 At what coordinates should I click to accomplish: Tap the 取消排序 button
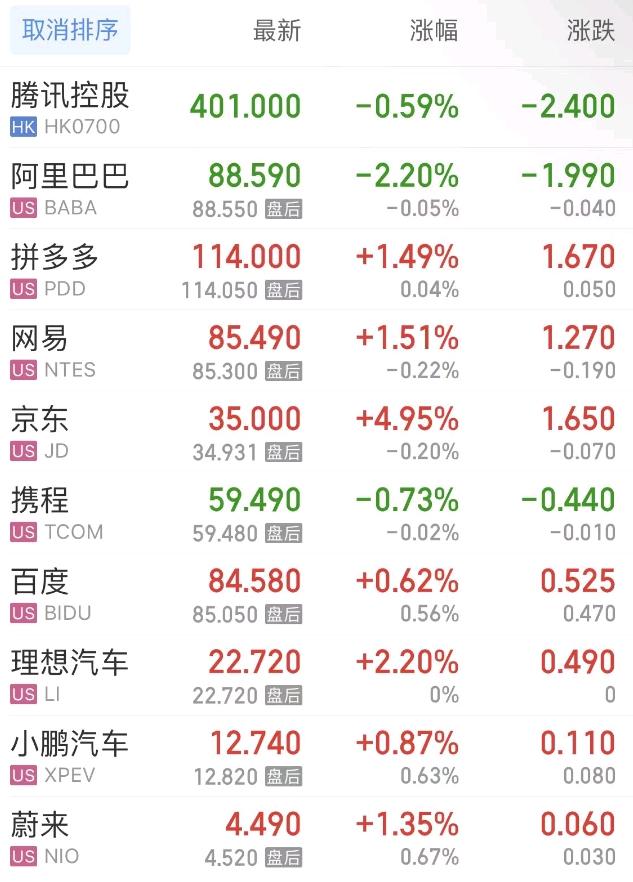tap(69, 31)
